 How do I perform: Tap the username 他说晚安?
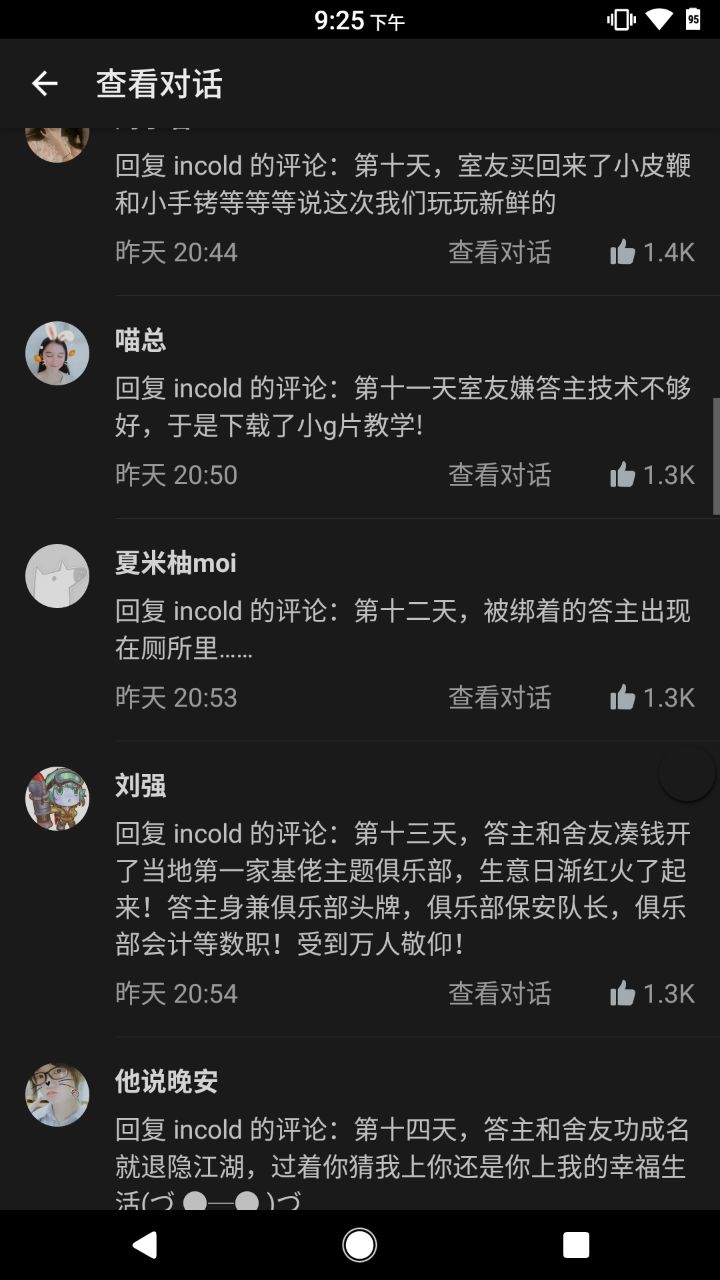click(166, 1082)
